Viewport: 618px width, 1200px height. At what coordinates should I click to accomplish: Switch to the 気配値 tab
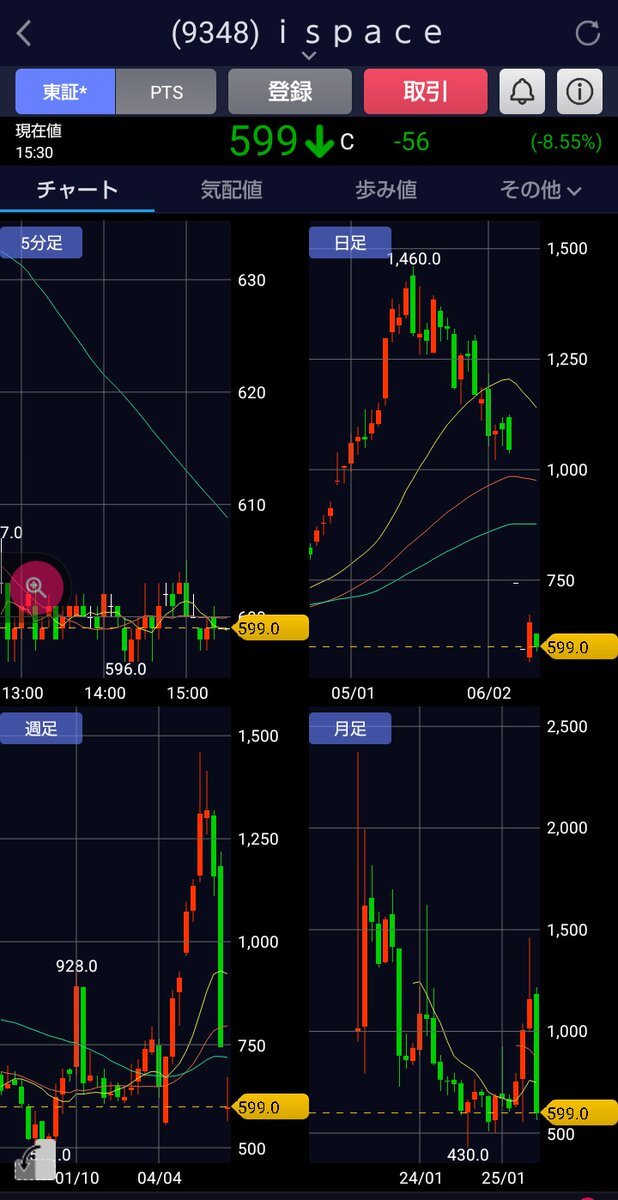pyautogui.click(x=231, y=189)
